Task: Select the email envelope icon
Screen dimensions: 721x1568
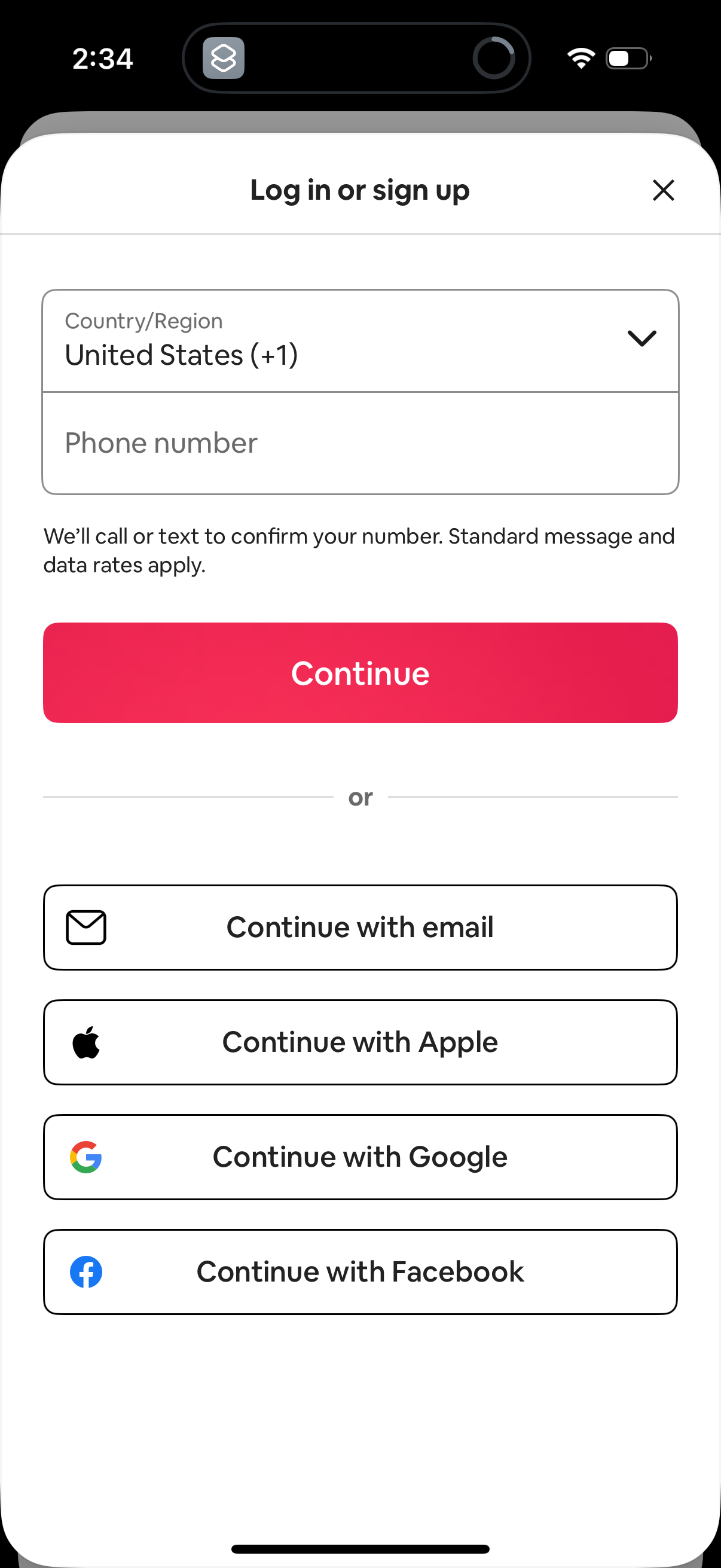Action: (x=85, y=926)
